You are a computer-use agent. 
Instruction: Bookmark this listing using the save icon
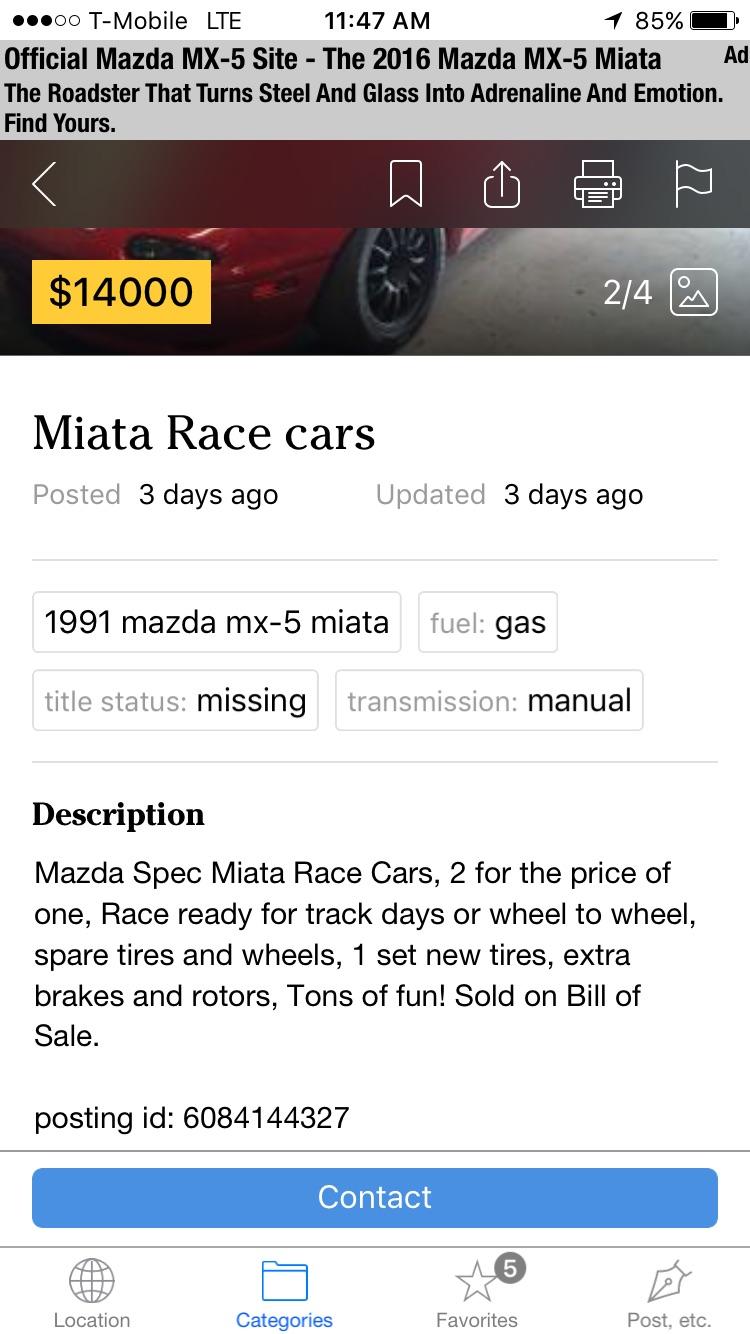tap(406, 184)
